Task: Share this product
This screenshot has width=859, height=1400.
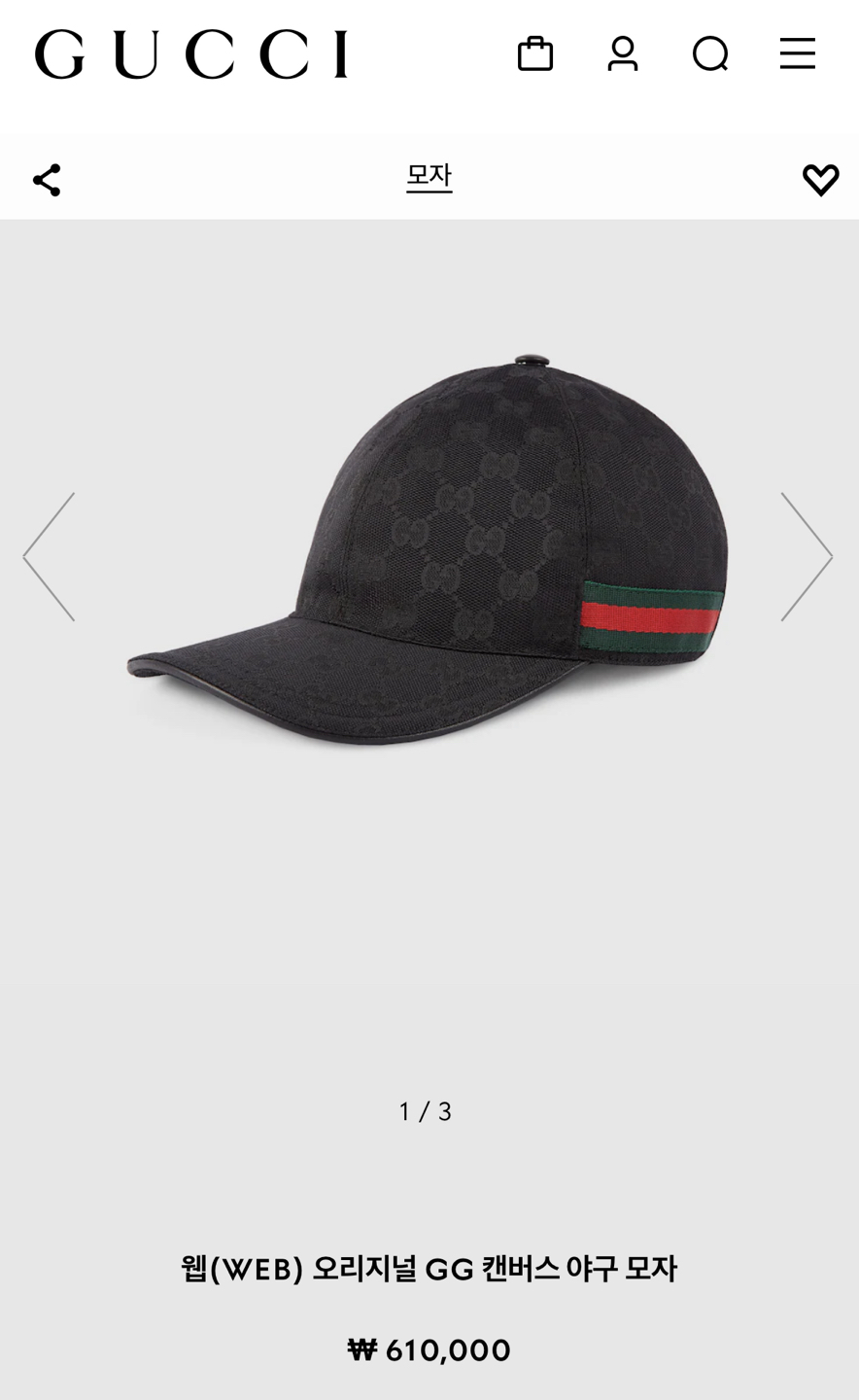Action: point(47,180)
